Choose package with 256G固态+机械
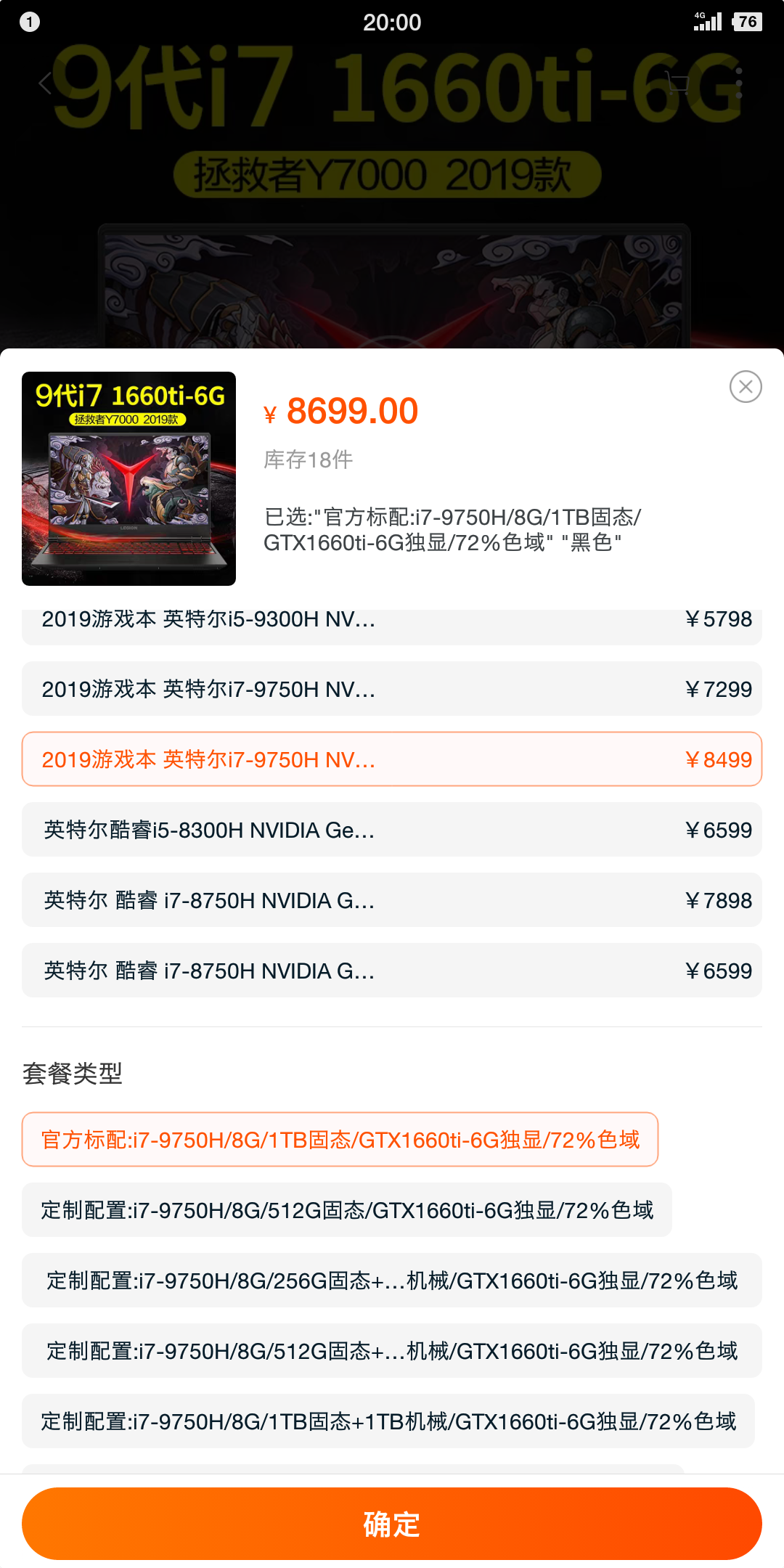 (x=392, y=1280)
